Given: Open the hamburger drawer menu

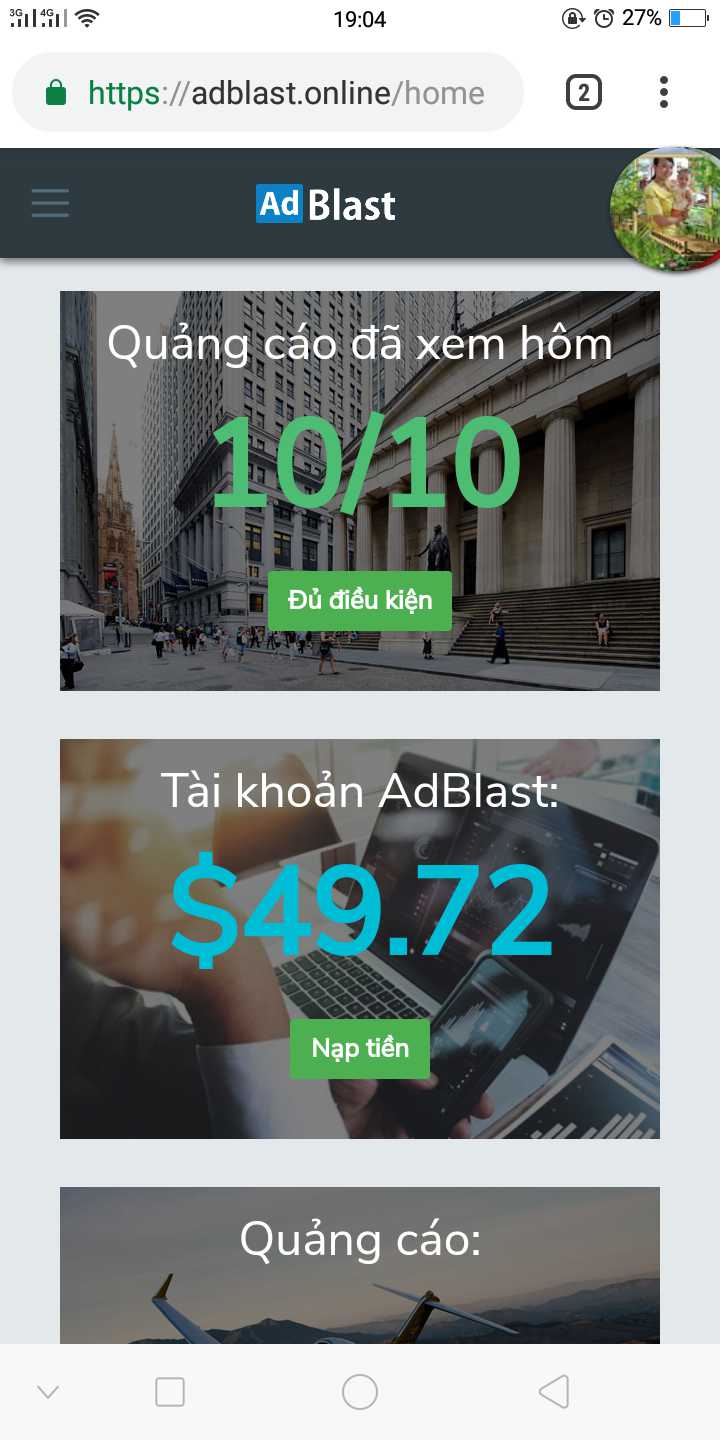Looking at the screenshot, I should click(x=50, y=204).
